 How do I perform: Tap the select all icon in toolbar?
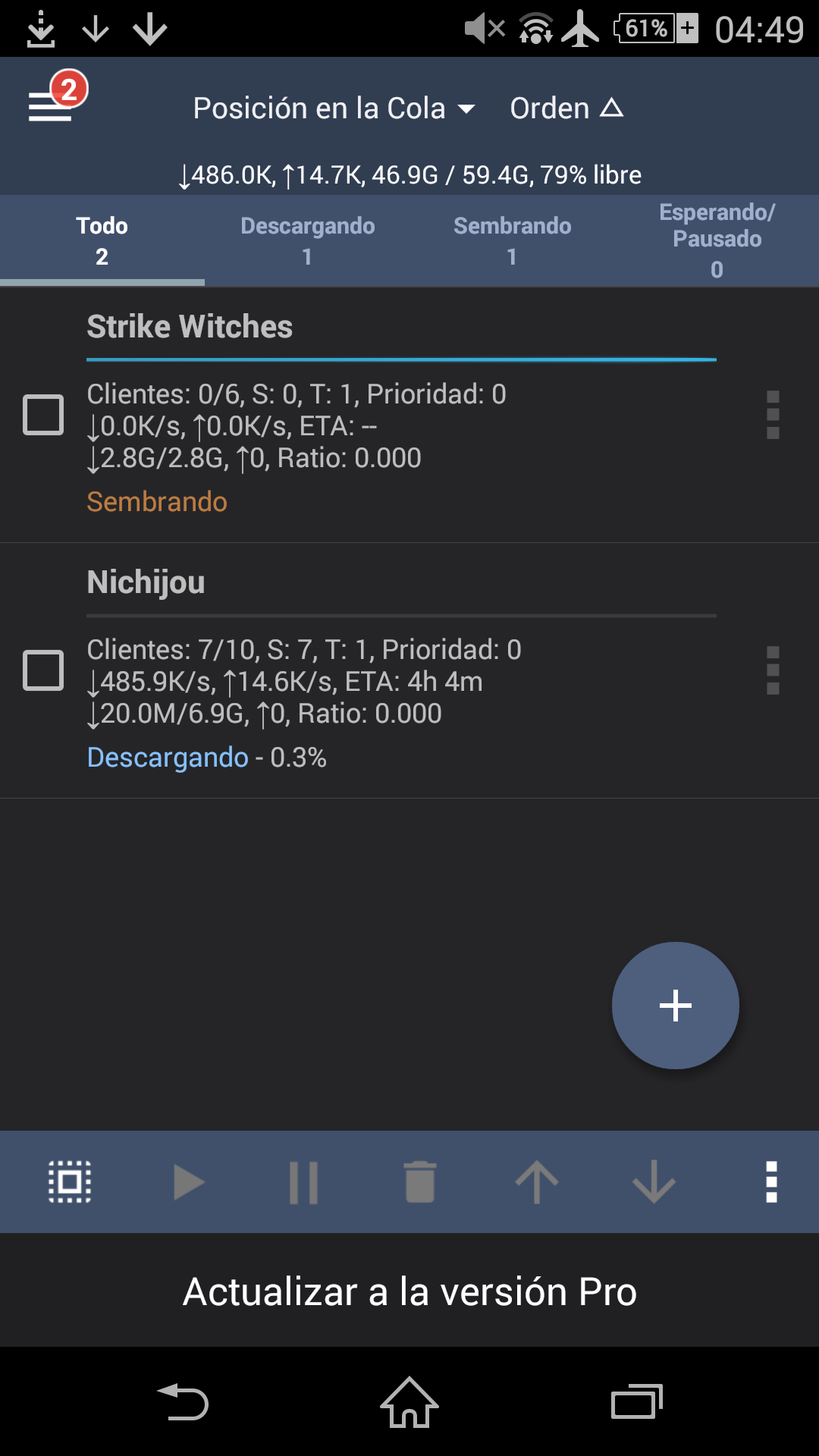(x=70, y=1181)
